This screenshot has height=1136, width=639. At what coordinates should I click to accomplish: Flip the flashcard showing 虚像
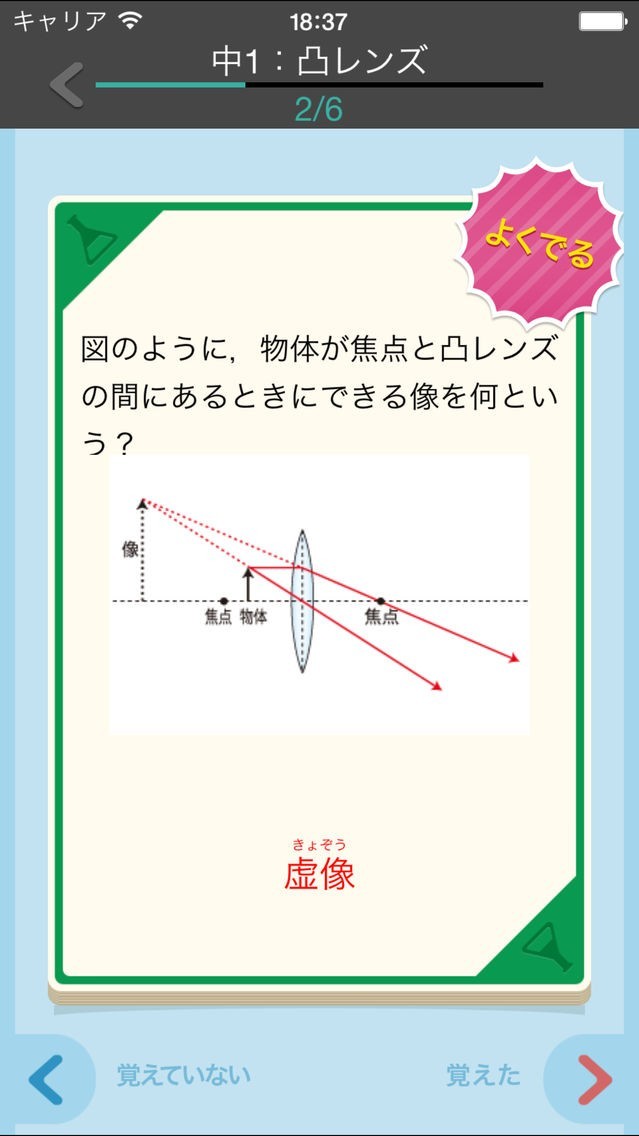tap(319, 600)
